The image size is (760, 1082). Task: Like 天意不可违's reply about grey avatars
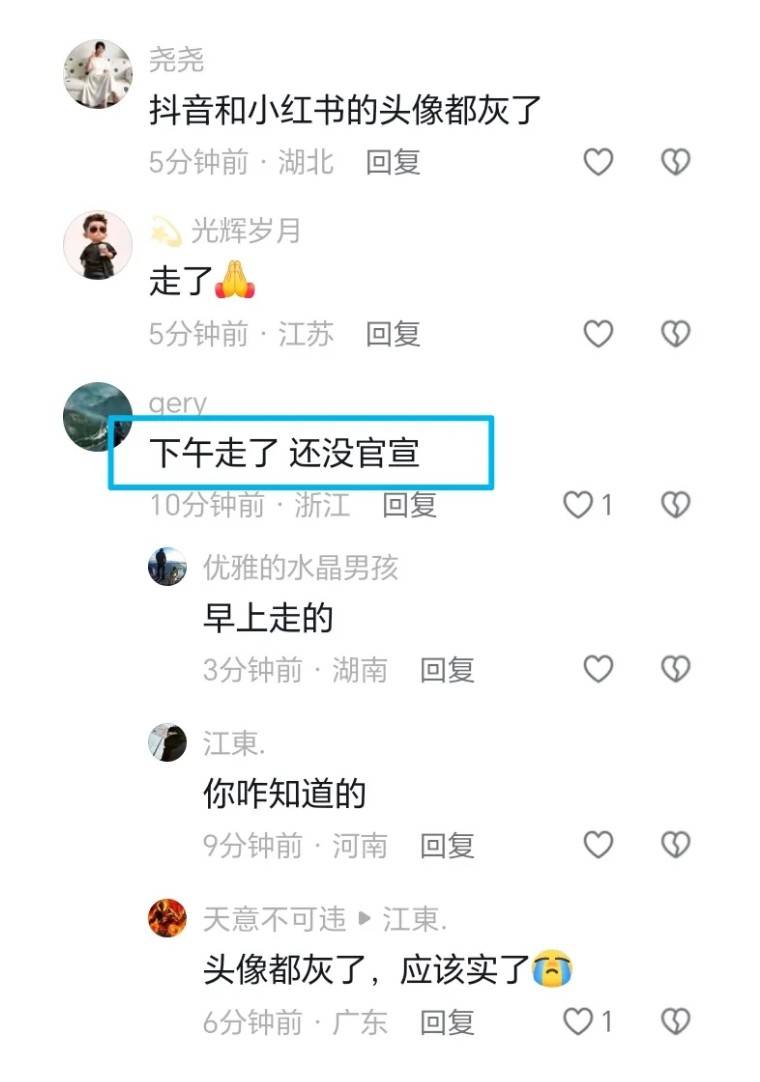point(579,1022)
